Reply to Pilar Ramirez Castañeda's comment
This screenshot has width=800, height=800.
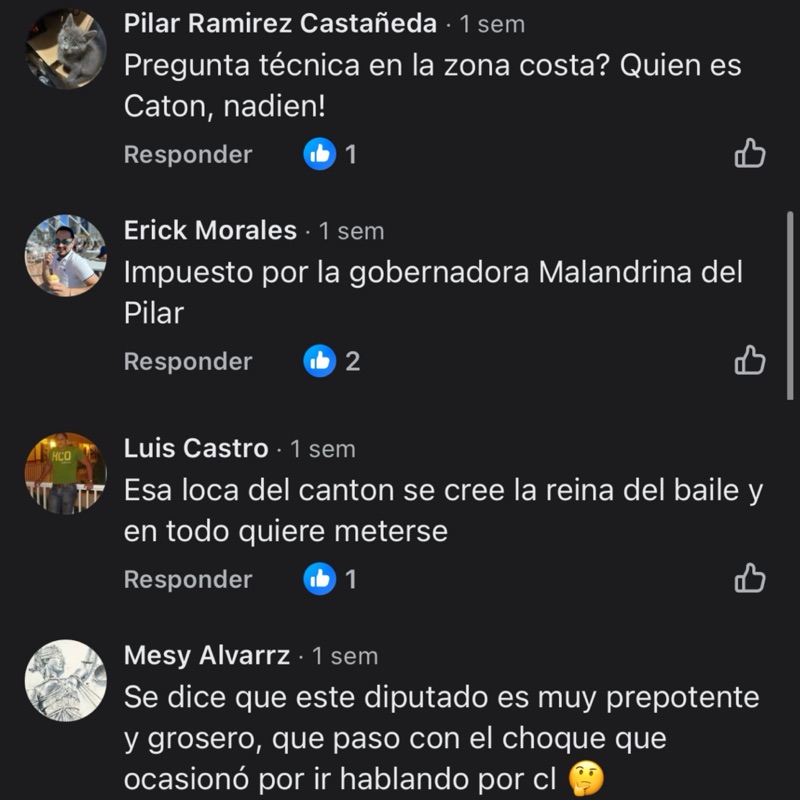(x=188, y=155)
